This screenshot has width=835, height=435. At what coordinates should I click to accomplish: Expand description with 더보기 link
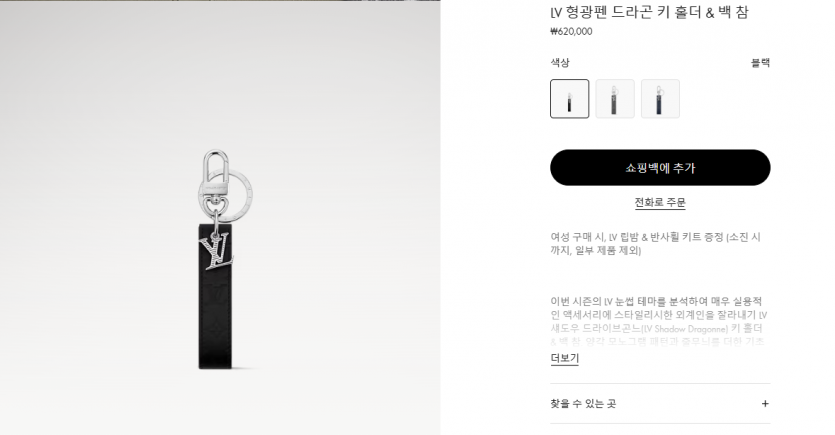[x=564, y=358]
